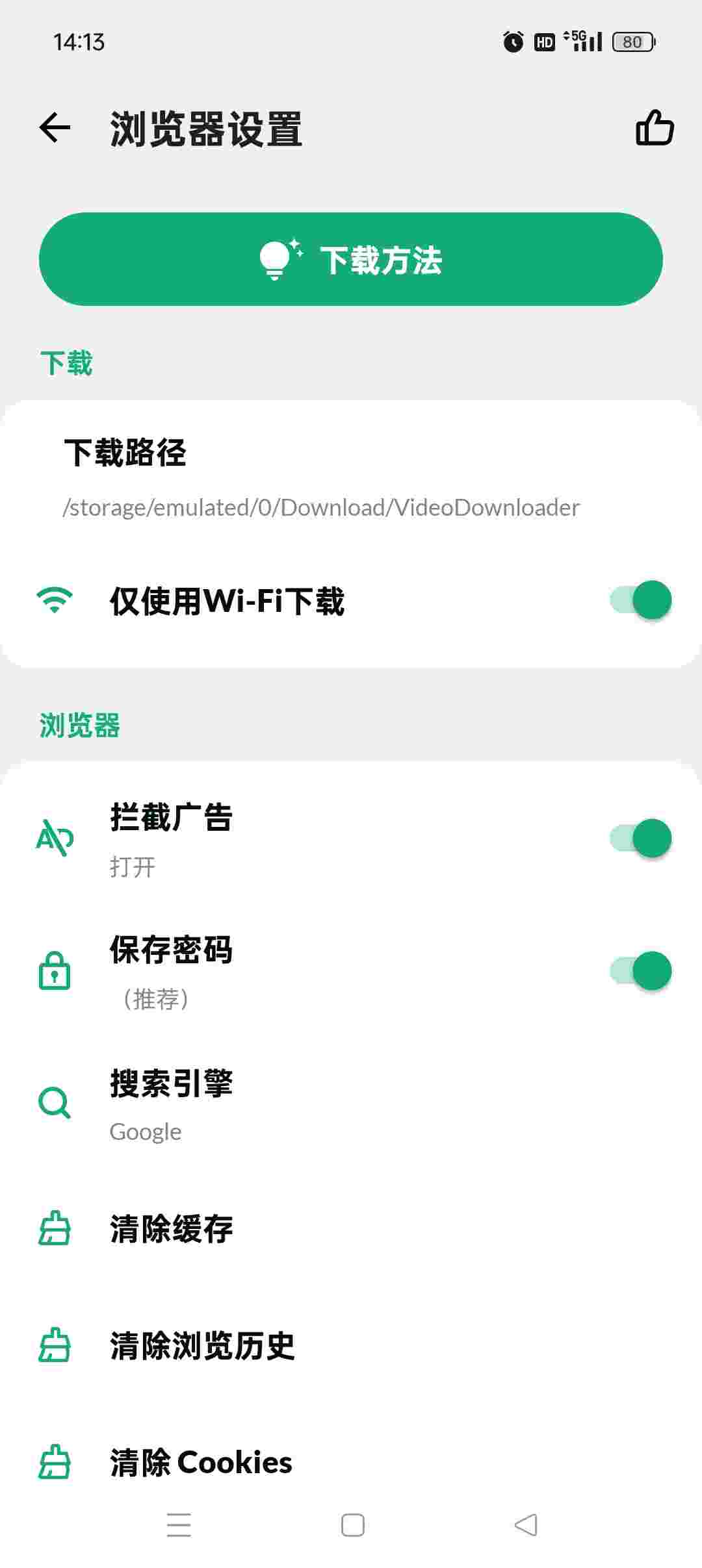Click the broom icon next to 清除 Cookies
This screenshot has height=1568, width=702.
point(54,1462)
